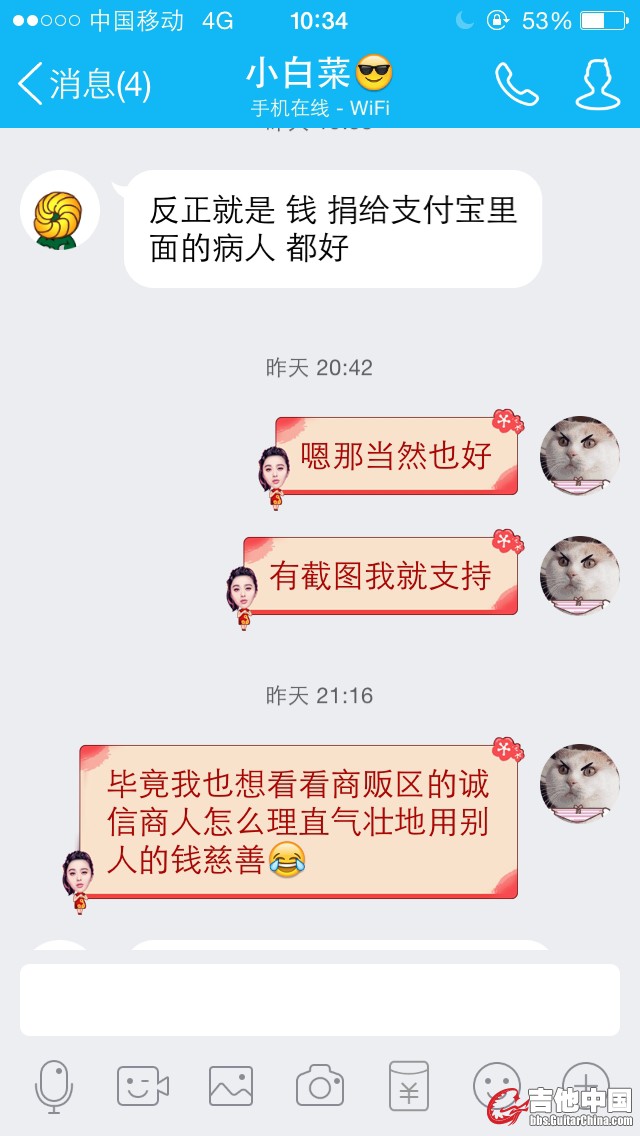The height and width of the screenshot is (1136, 640).
Task: Open 小白菜's contact profile
Action: [597, 84]
